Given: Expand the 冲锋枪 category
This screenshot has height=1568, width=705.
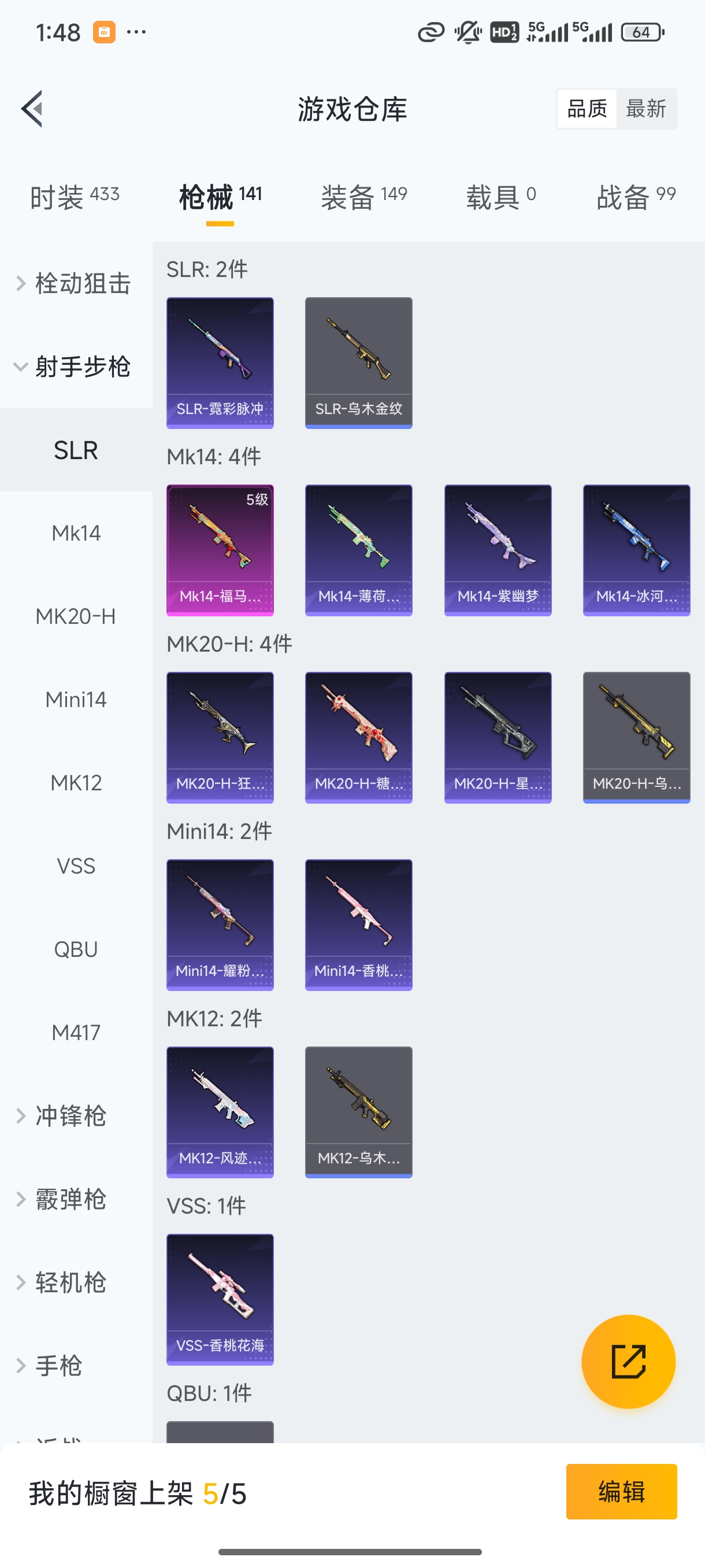Looking at the screenshot, I should pyautogui.click(x=70, y=1116).
